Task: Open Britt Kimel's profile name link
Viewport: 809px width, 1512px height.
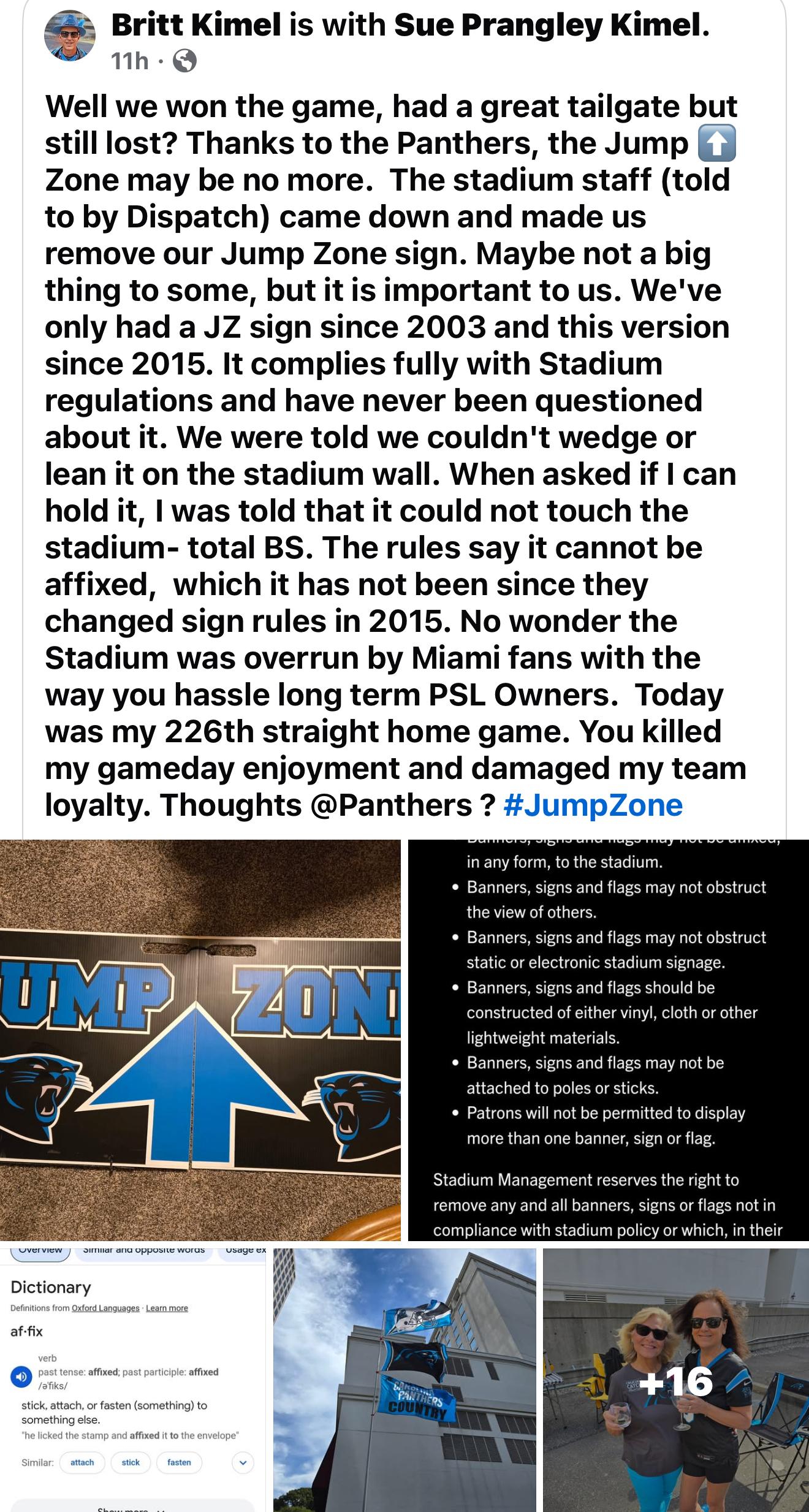Action: pos(196,26)
